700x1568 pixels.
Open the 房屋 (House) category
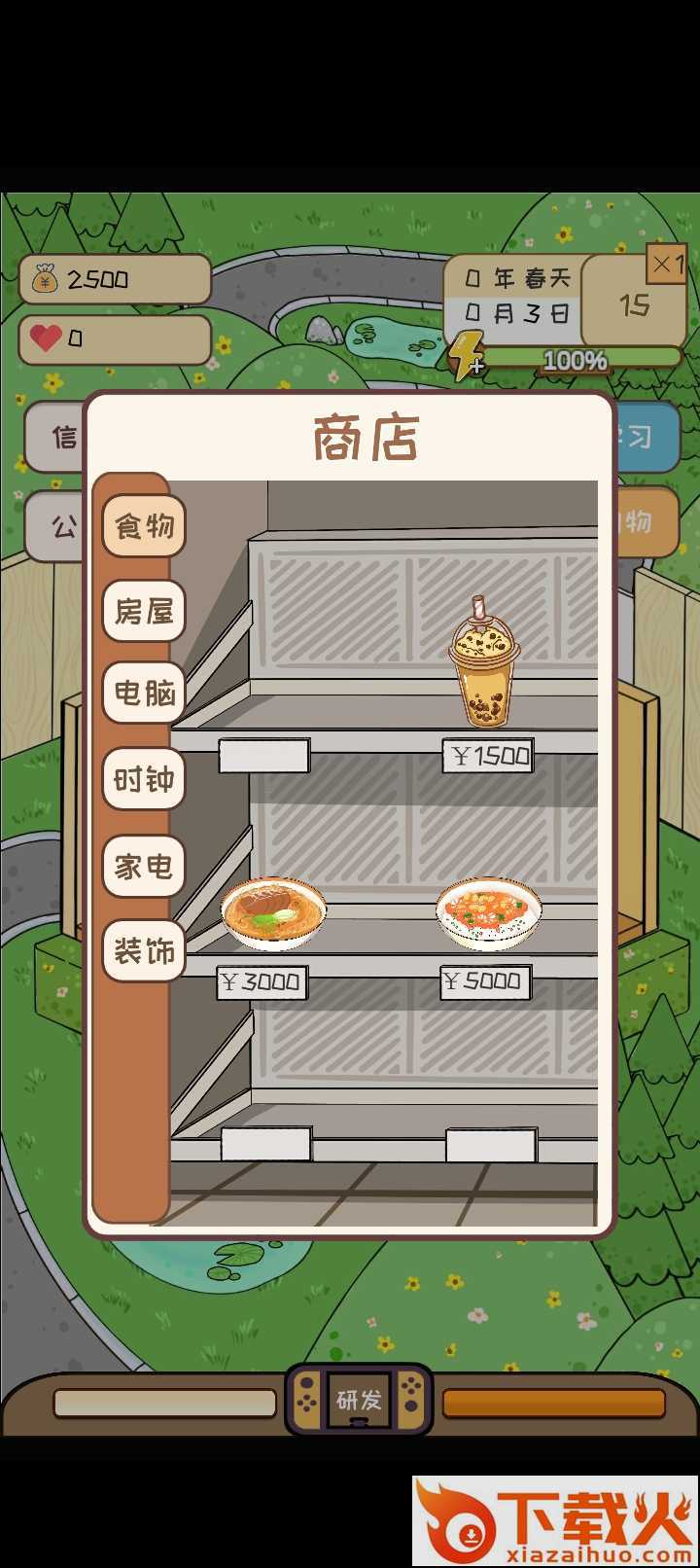143,611
